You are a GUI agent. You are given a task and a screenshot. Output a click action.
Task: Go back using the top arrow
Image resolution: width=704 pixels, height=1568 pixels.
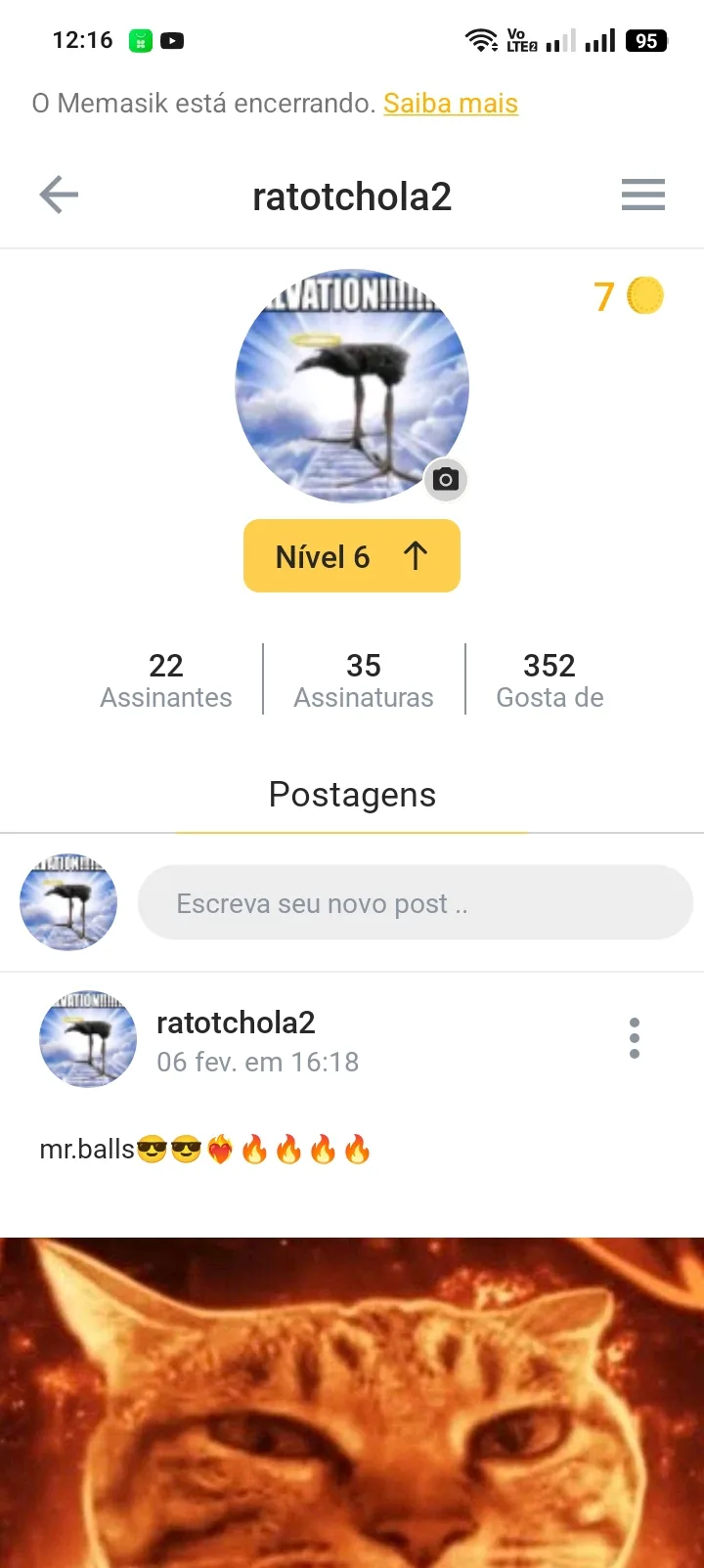tap(59, 196)
